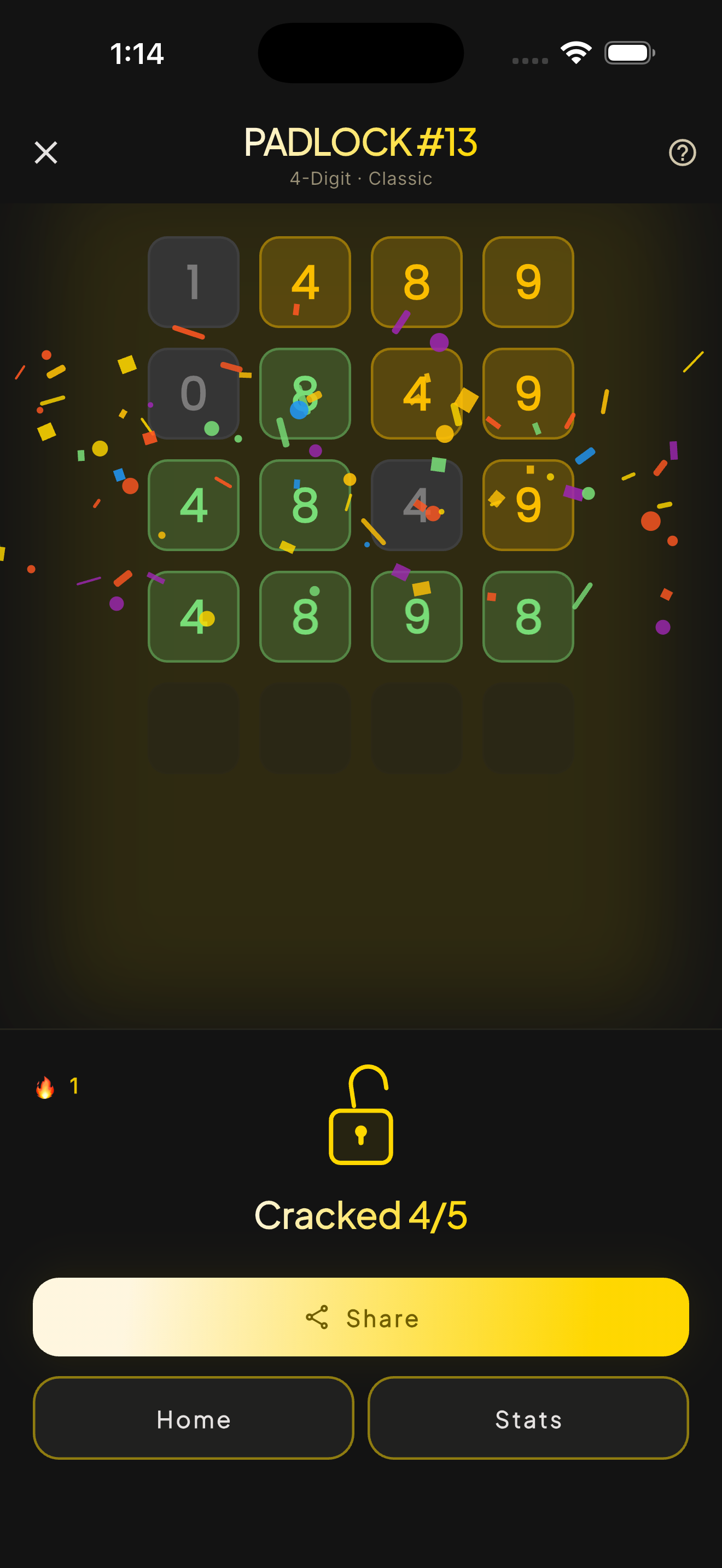Tap the streak counter showing 1
The height and width of the screenshot is (1568, 722).
click(73, 1086)
